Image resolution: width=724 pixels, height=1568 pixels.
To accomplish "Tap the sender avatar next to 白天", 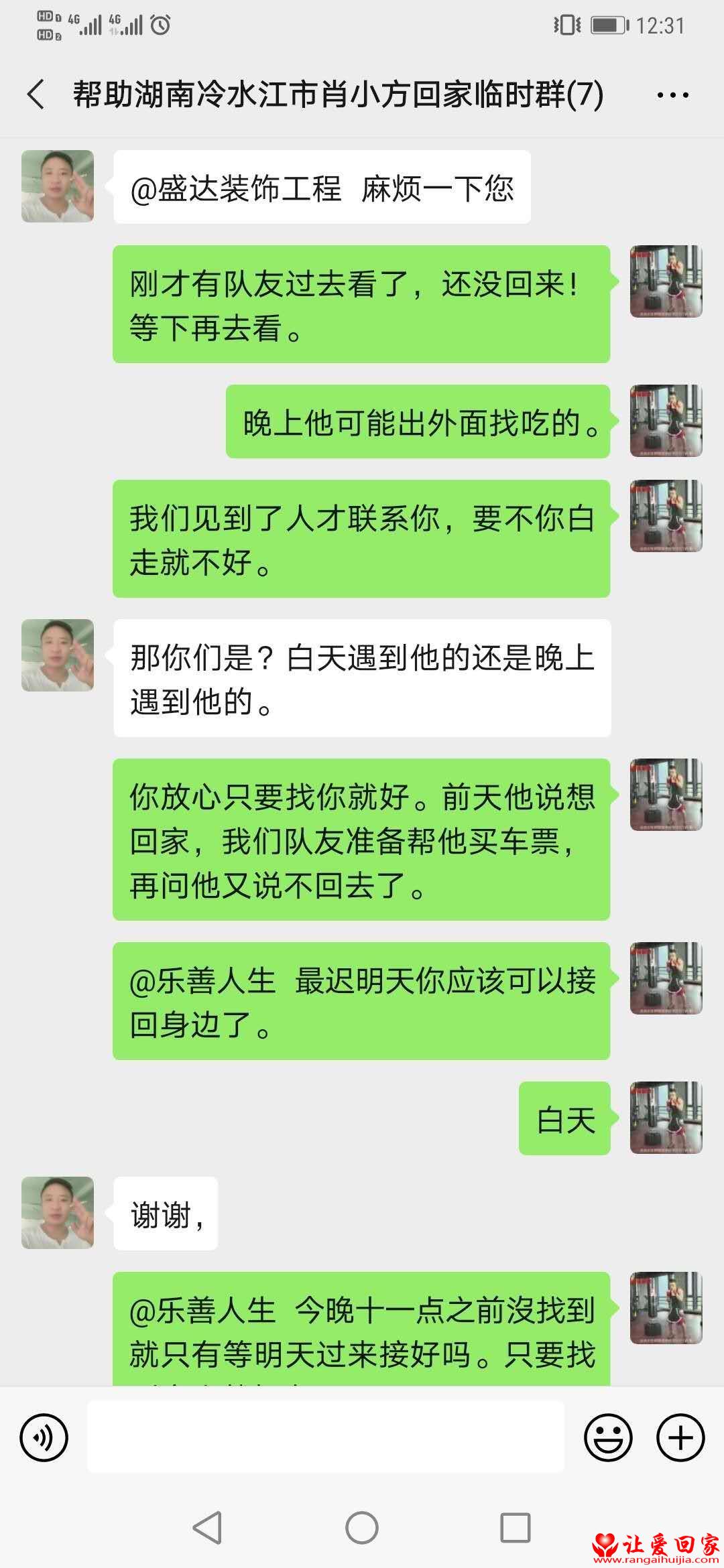I will click(666, 1118).
